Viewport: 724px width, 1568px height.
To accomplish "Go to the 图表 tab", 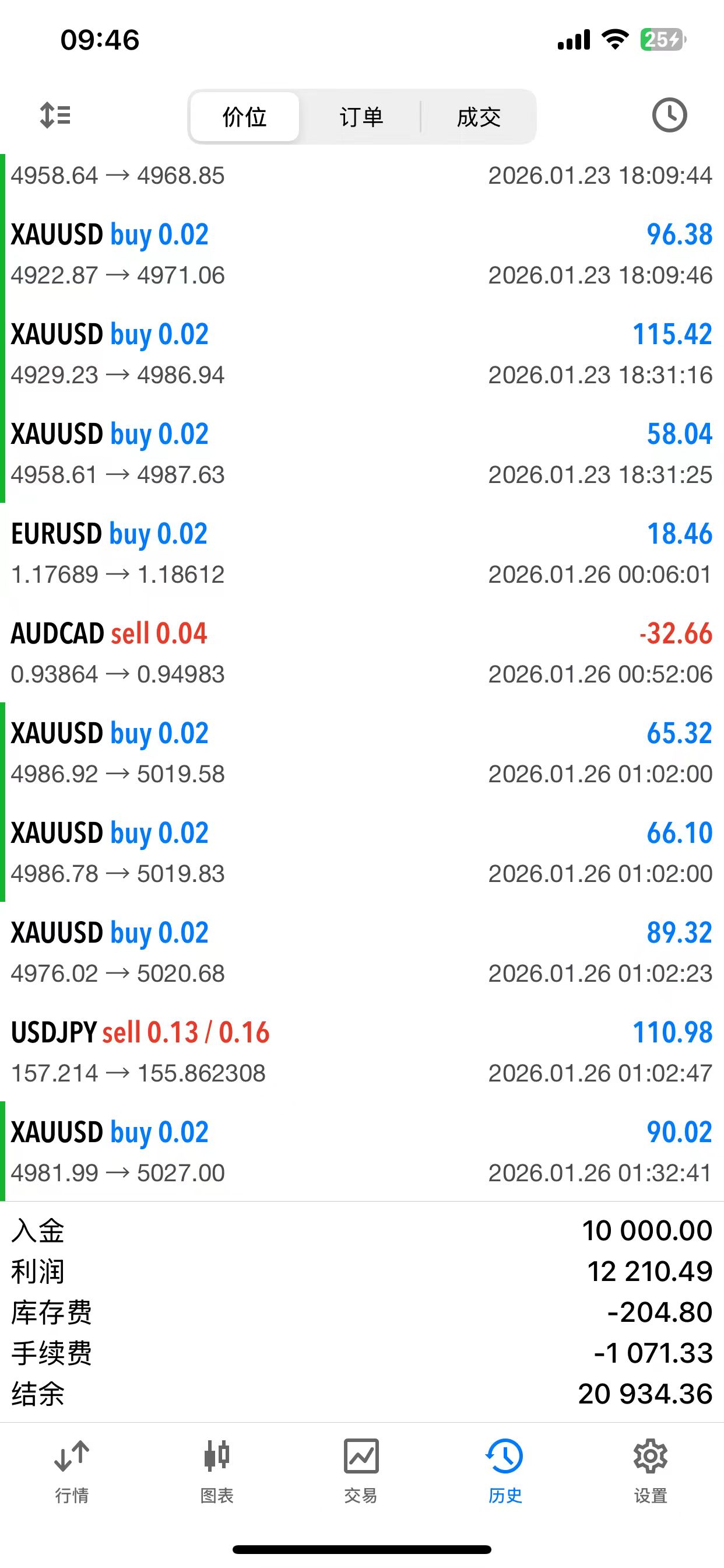I will tap(217, 1471).
